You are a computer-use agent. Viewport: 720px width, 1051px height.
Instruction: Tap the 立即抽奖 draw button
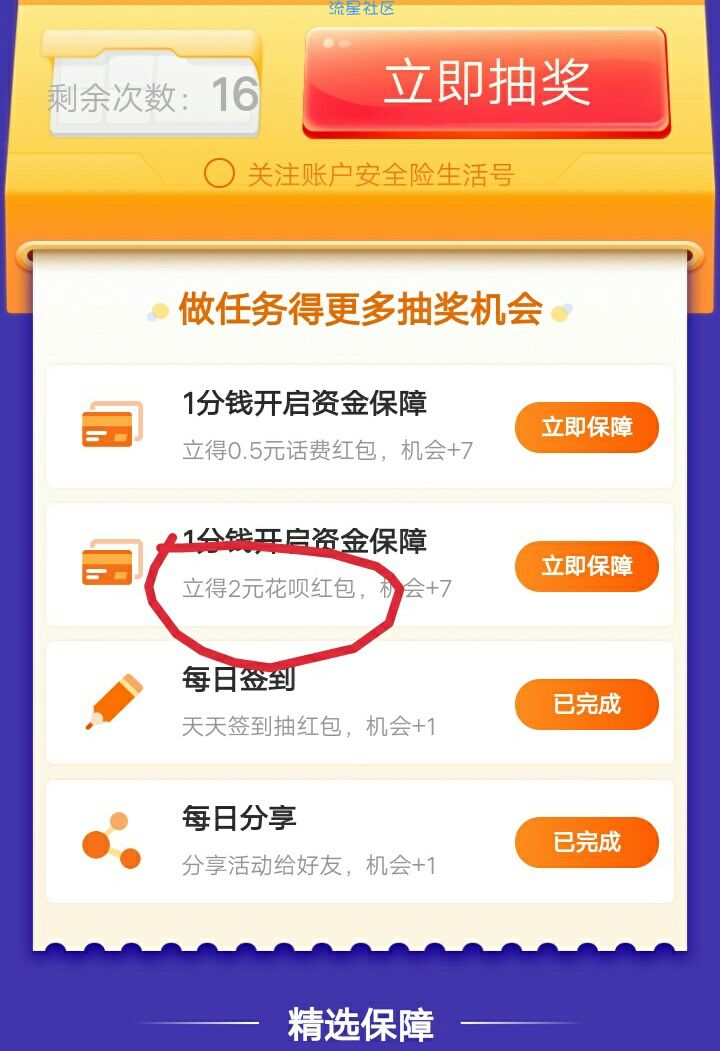click(x=486, y=81)
